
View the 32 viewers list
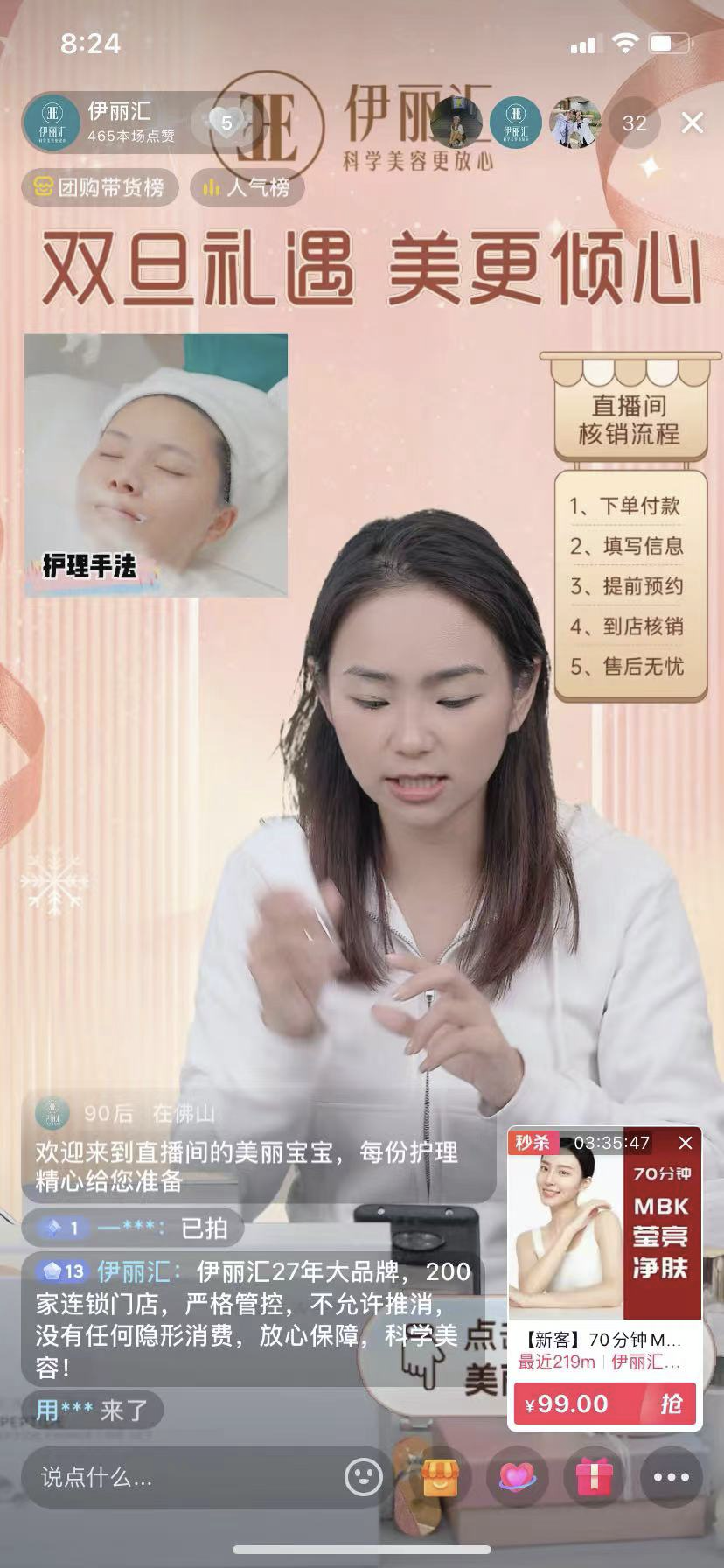coord(634,123)
